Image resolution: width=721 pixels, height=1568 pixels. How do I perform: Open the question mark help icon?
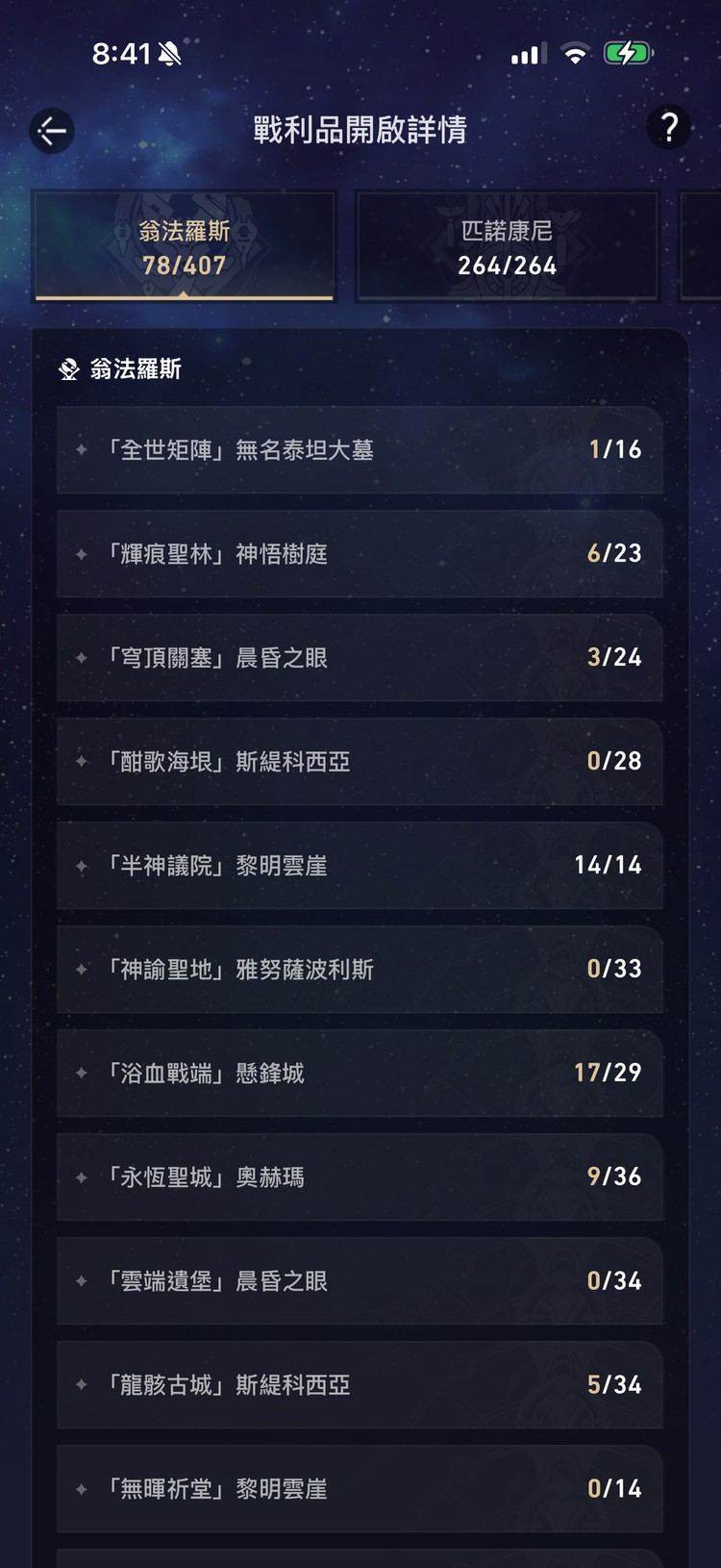[x=669, y=127]
